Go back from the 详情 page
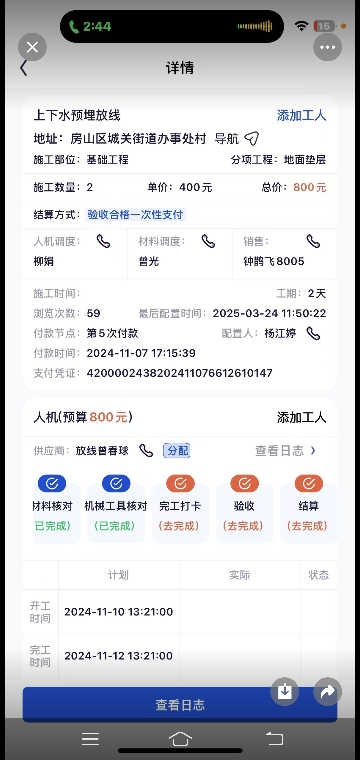This screenshot has width=360, height=760. pos(24,68)
